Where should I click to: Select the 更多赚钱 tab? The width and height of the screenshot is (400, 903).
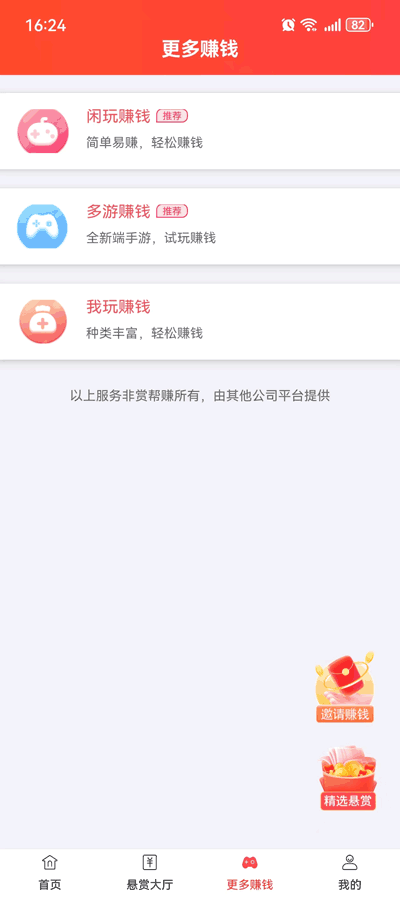[x=250, y=873]
